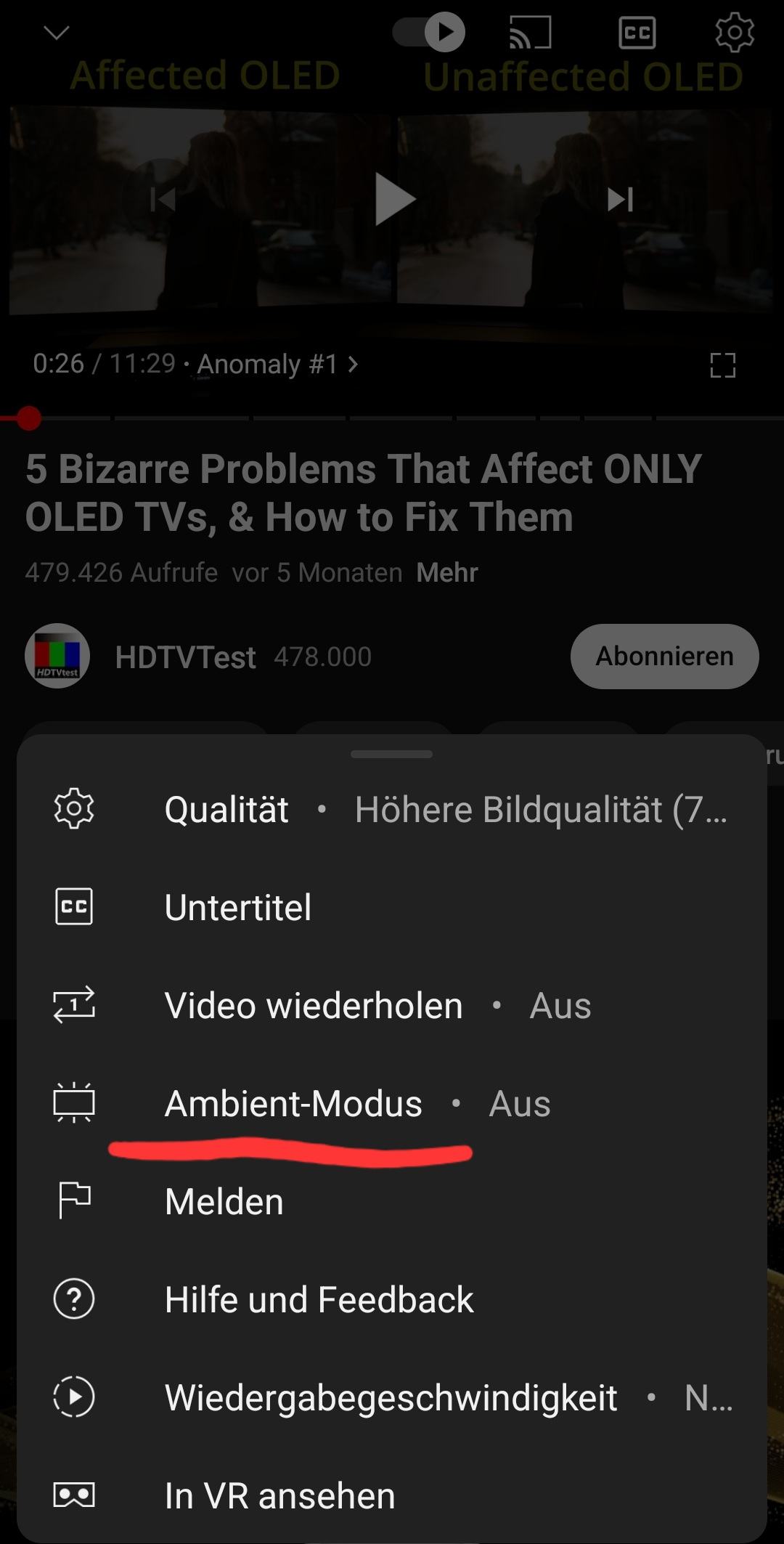Subscribe via the Abonnieren button
The image size is (784, 1544).
pos(664,656)
